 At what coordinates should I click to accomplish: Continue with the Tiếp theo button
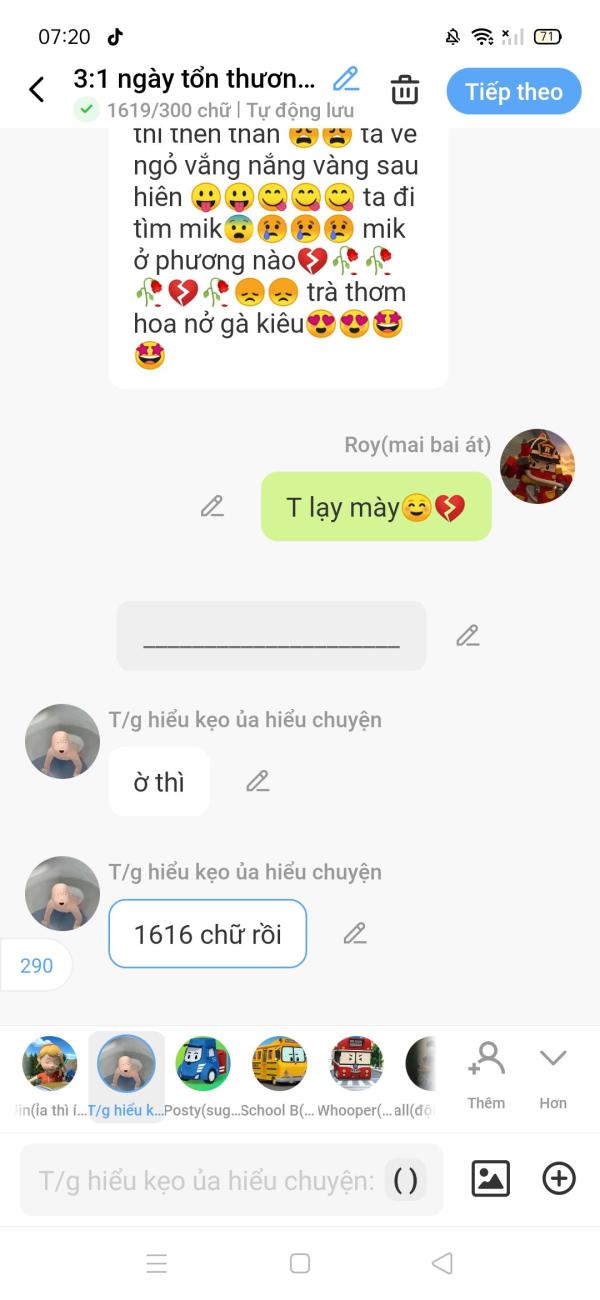[514, 92]
